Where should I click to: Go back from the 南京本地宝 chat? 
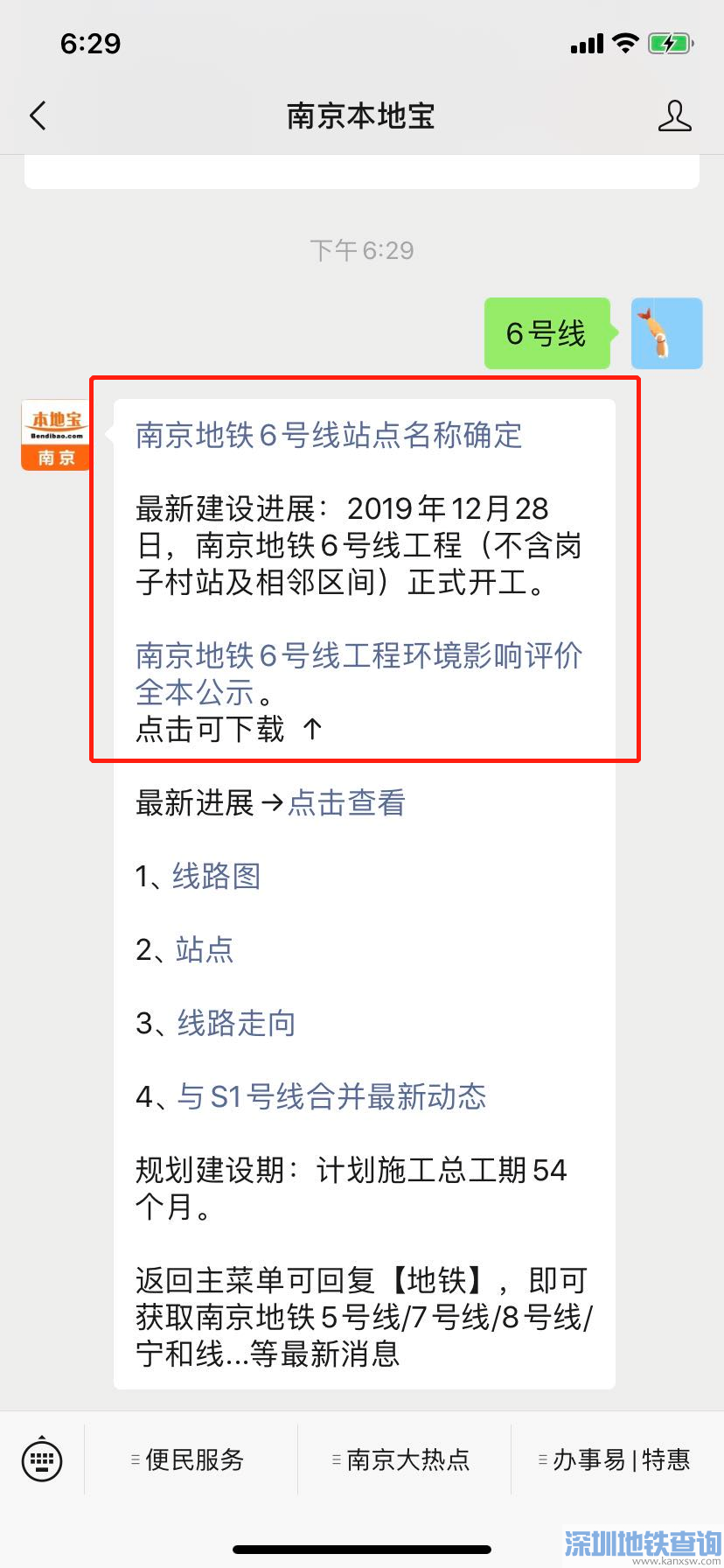coord(38,115)
